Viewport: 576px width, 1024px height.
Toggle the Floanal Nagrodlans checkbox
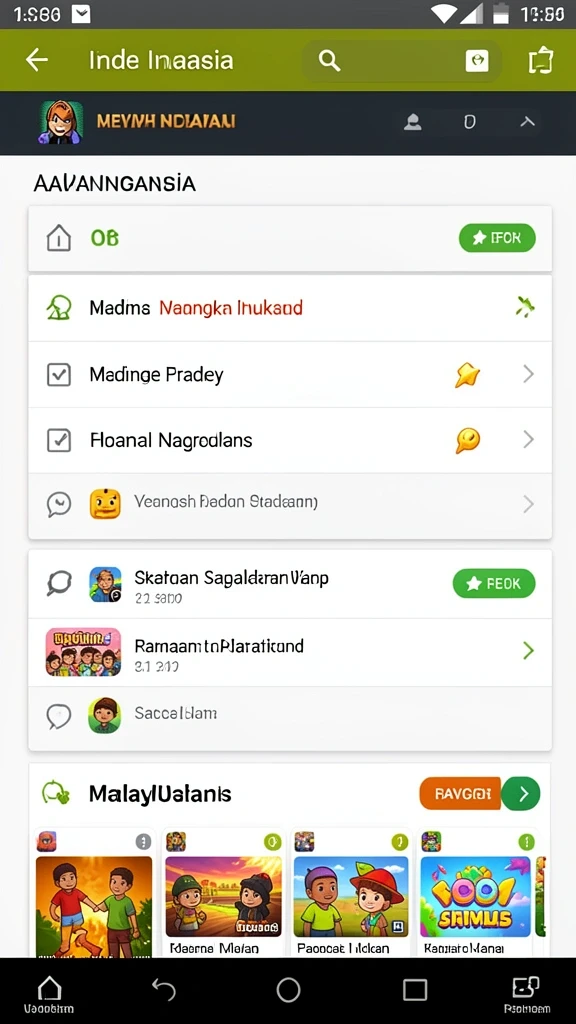coord(59,441)
